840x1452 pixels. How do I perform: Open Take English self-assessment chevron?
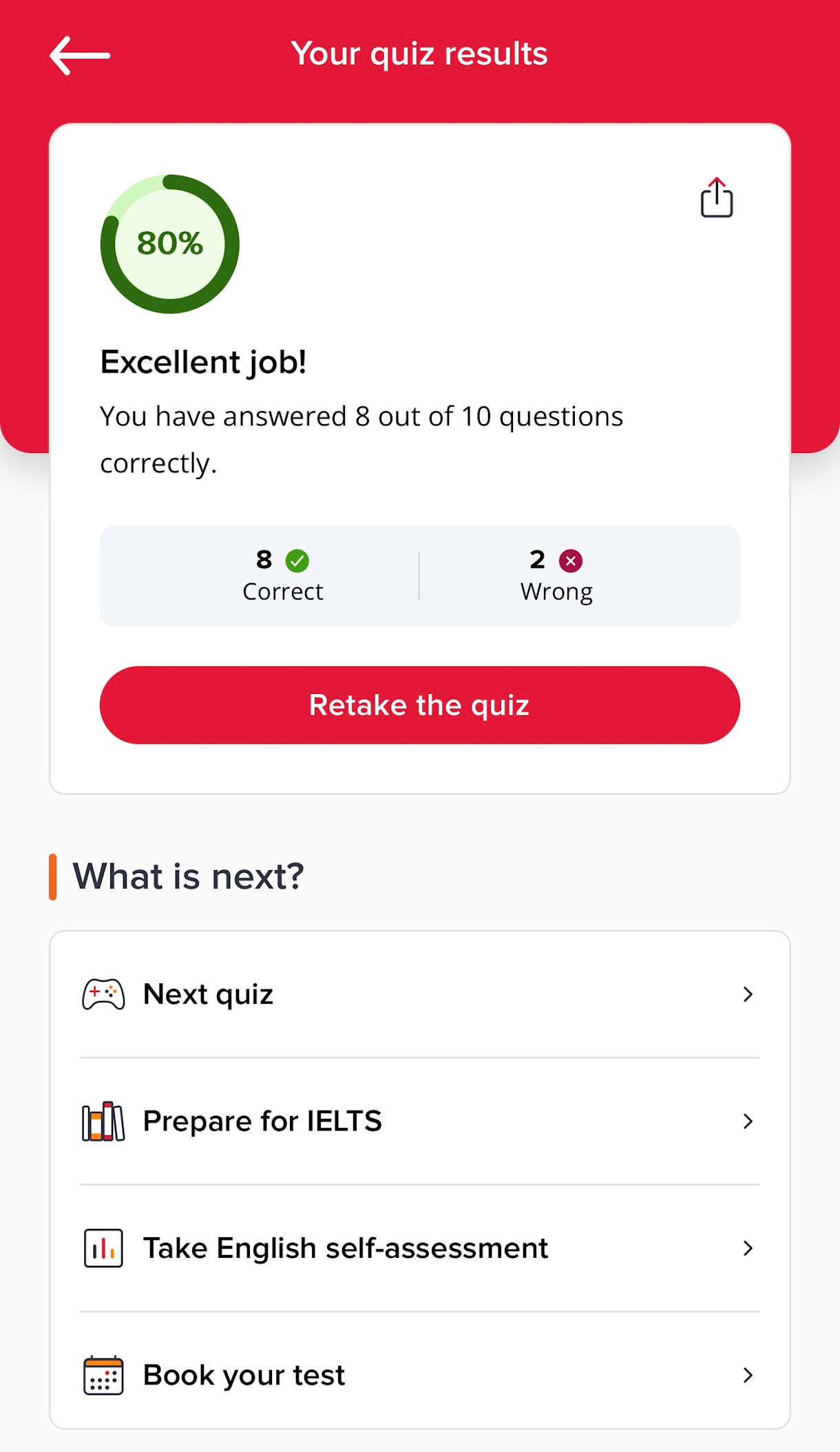[x=748, y=1248]
